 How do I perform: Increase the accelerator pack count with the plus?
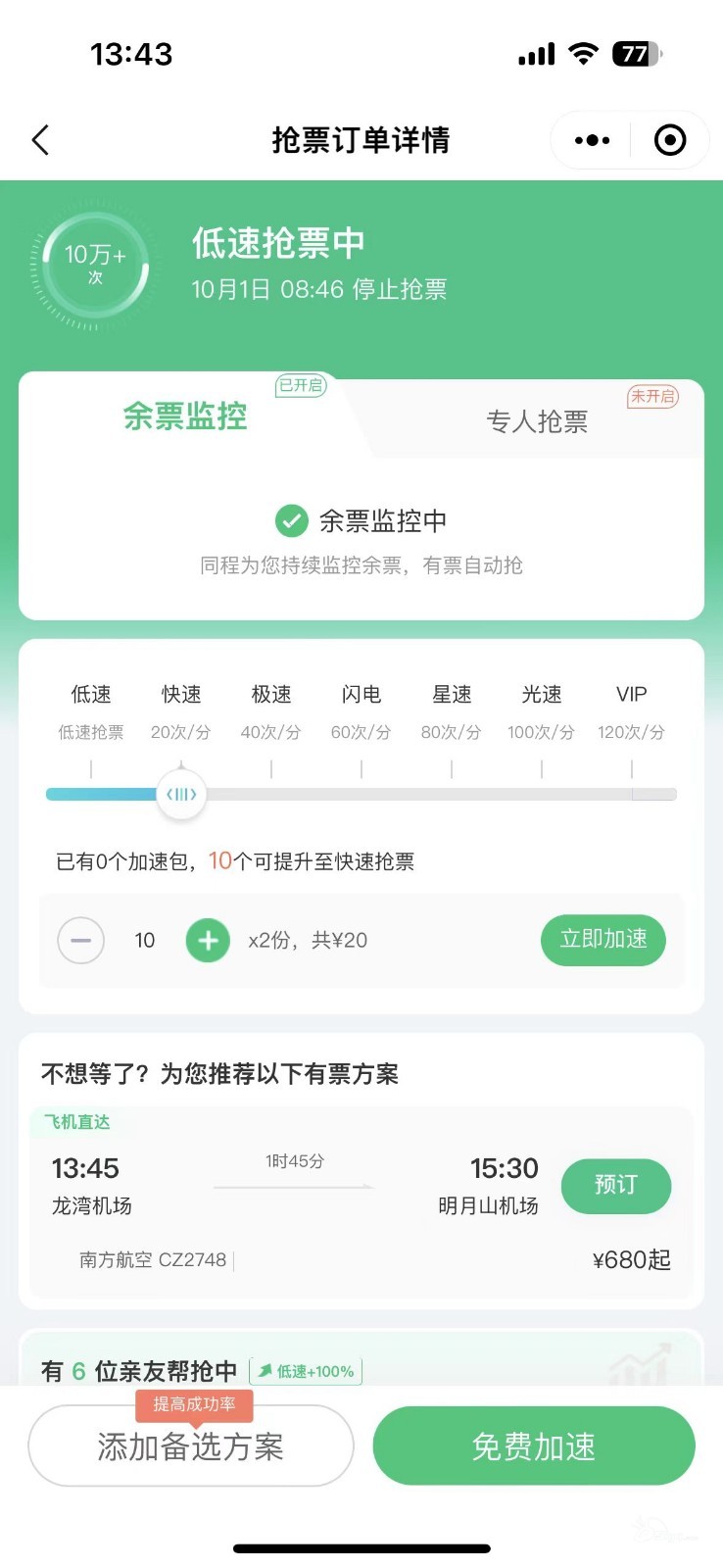(208, 941)
